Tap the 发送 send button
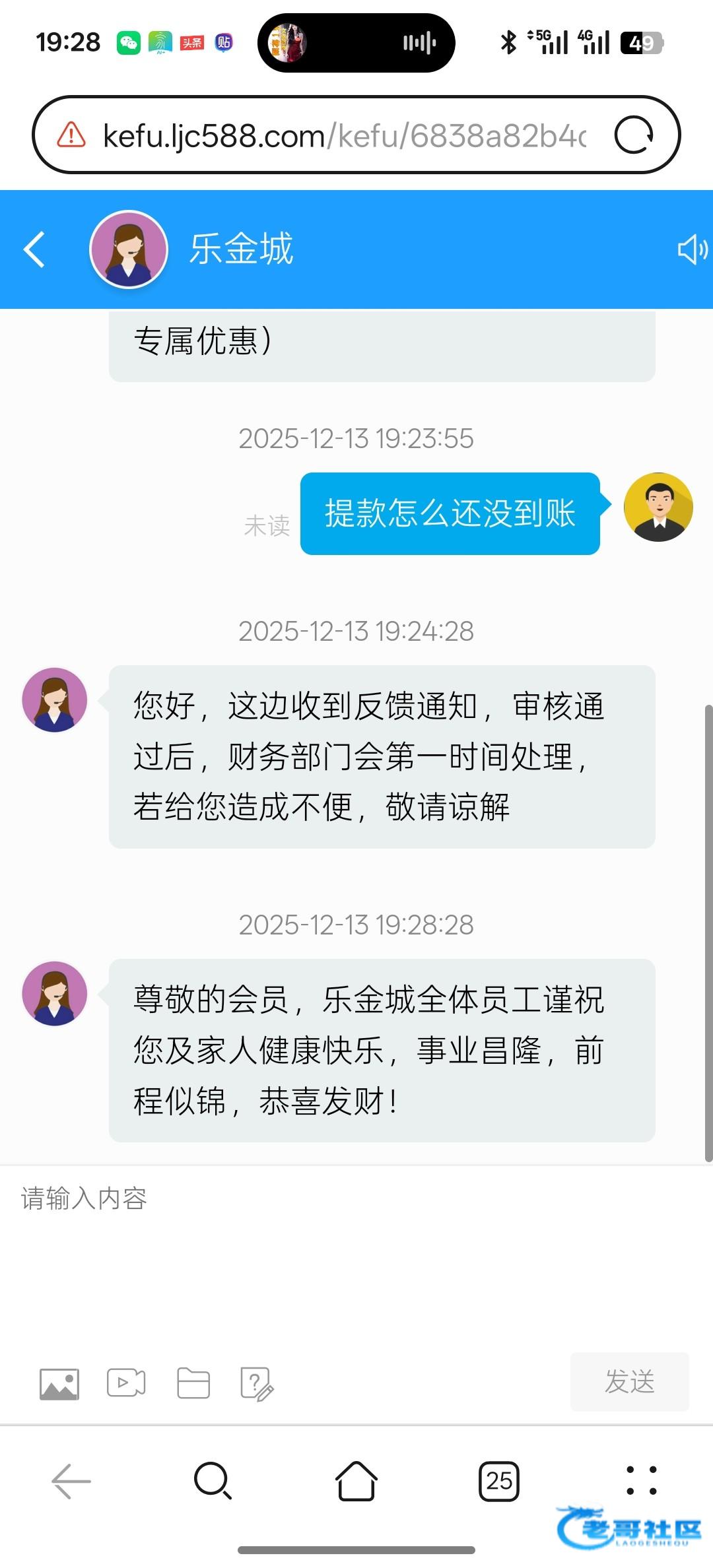 629,1381
